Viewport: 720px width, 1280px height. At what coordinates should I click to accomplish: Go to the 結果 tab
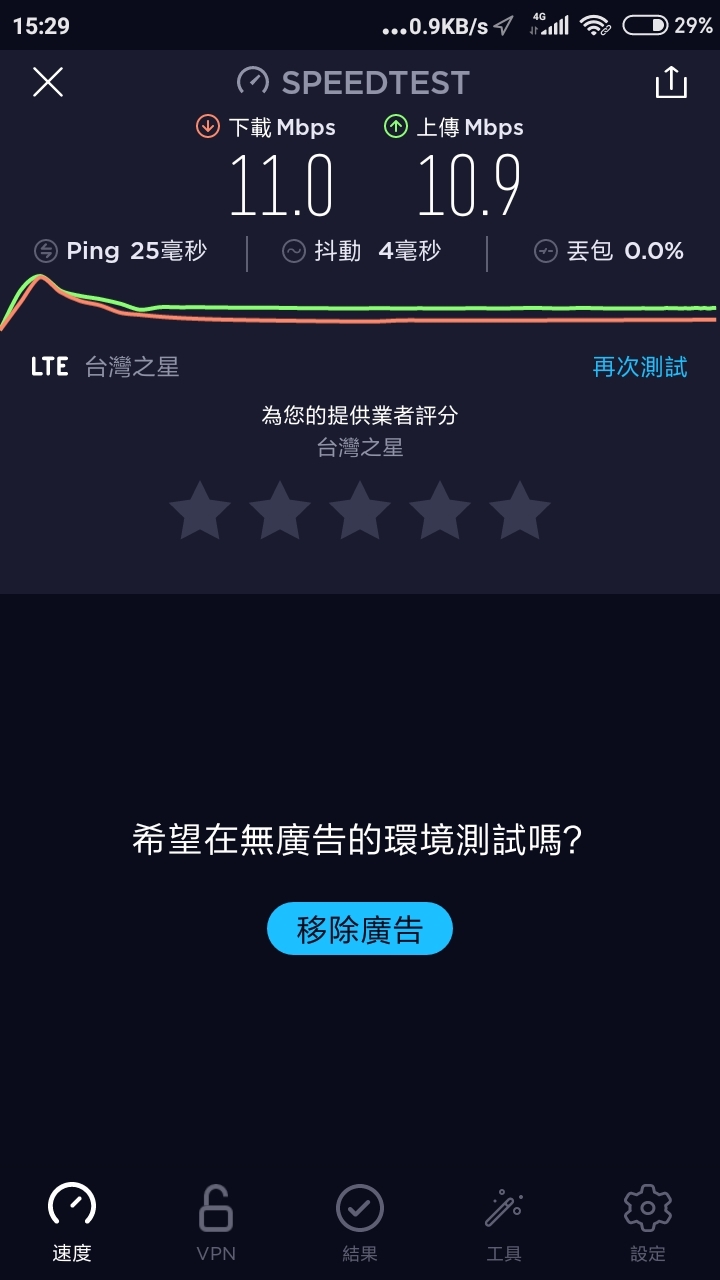pyautogui.click(x=360, y=1222)
